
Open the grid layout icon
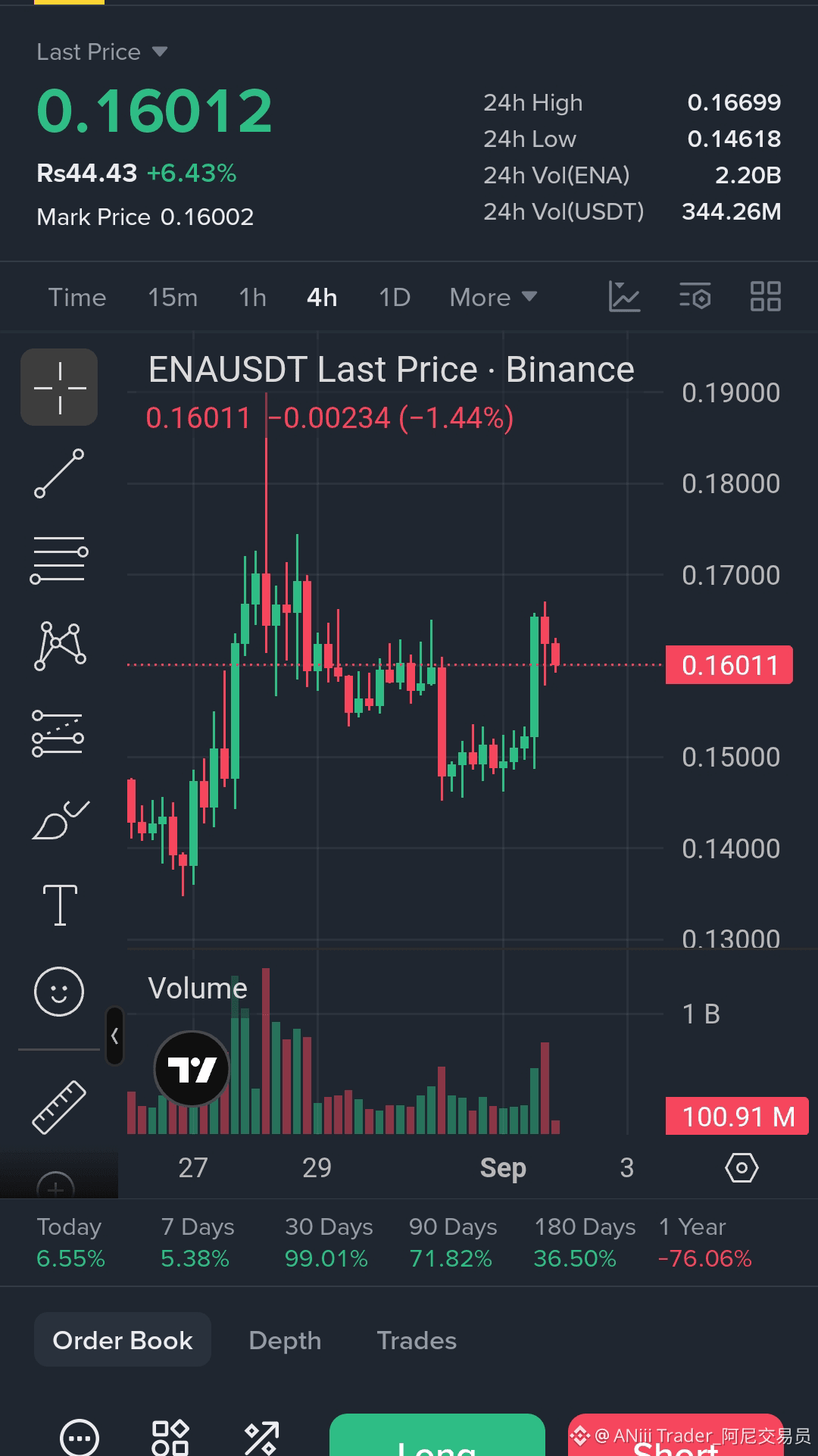pyautogui.click(x=765, y=296)
